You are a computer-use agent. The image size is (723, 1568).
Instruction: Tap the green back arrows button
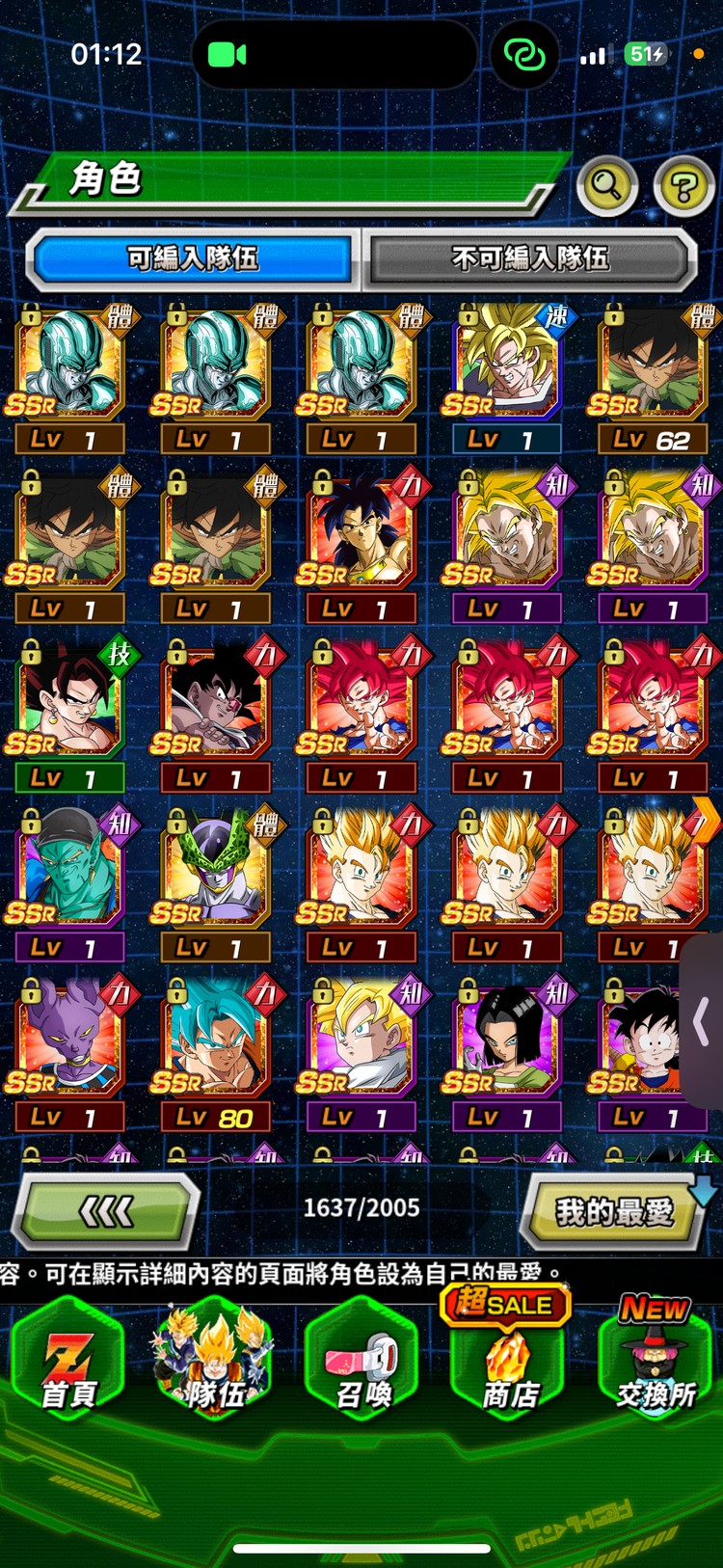pyautogui.click(x=106, y=1210)
